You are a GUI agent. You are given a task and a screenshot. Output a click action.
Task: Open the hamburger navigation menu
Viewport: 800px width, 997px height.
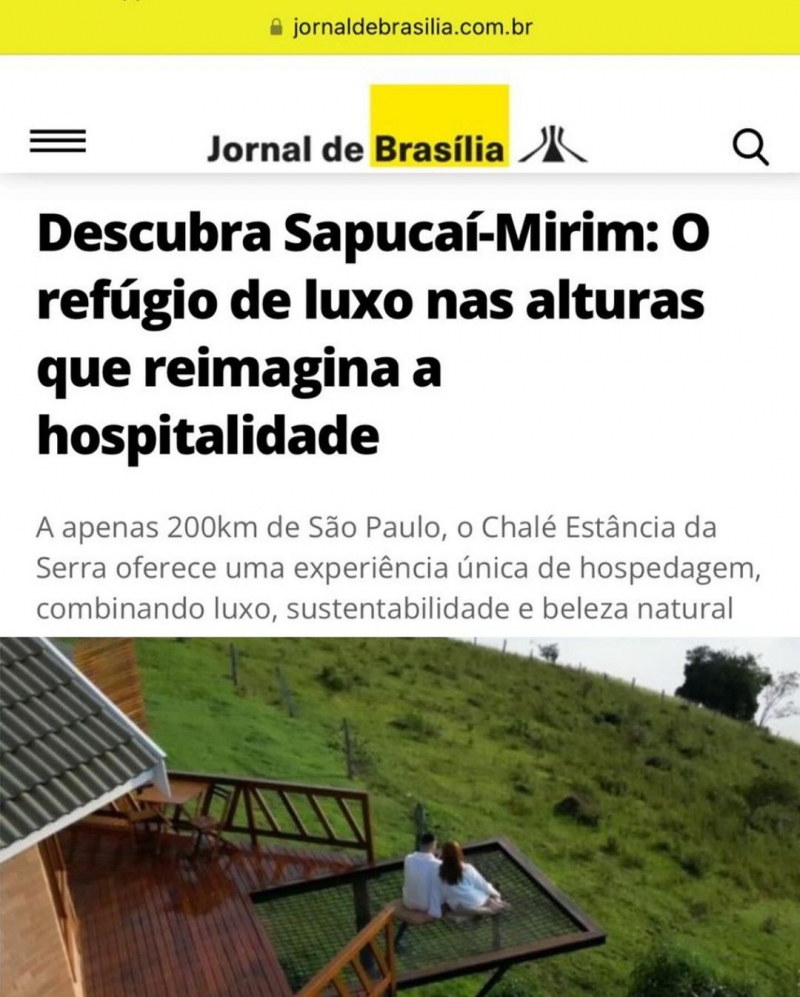click(x=58, y=142)
